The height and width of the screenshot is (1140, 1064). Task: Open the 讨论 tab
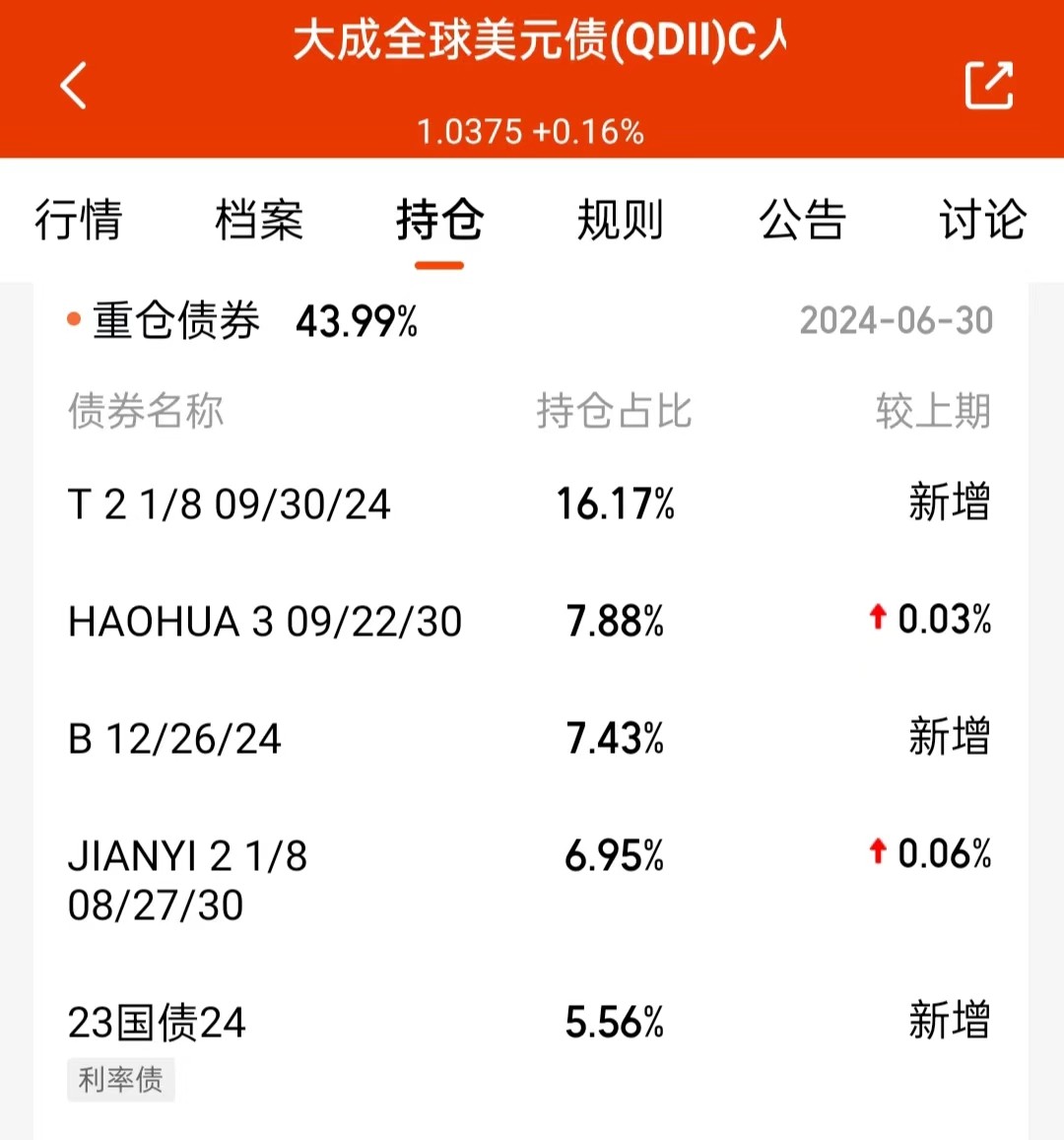pos(982,219)
